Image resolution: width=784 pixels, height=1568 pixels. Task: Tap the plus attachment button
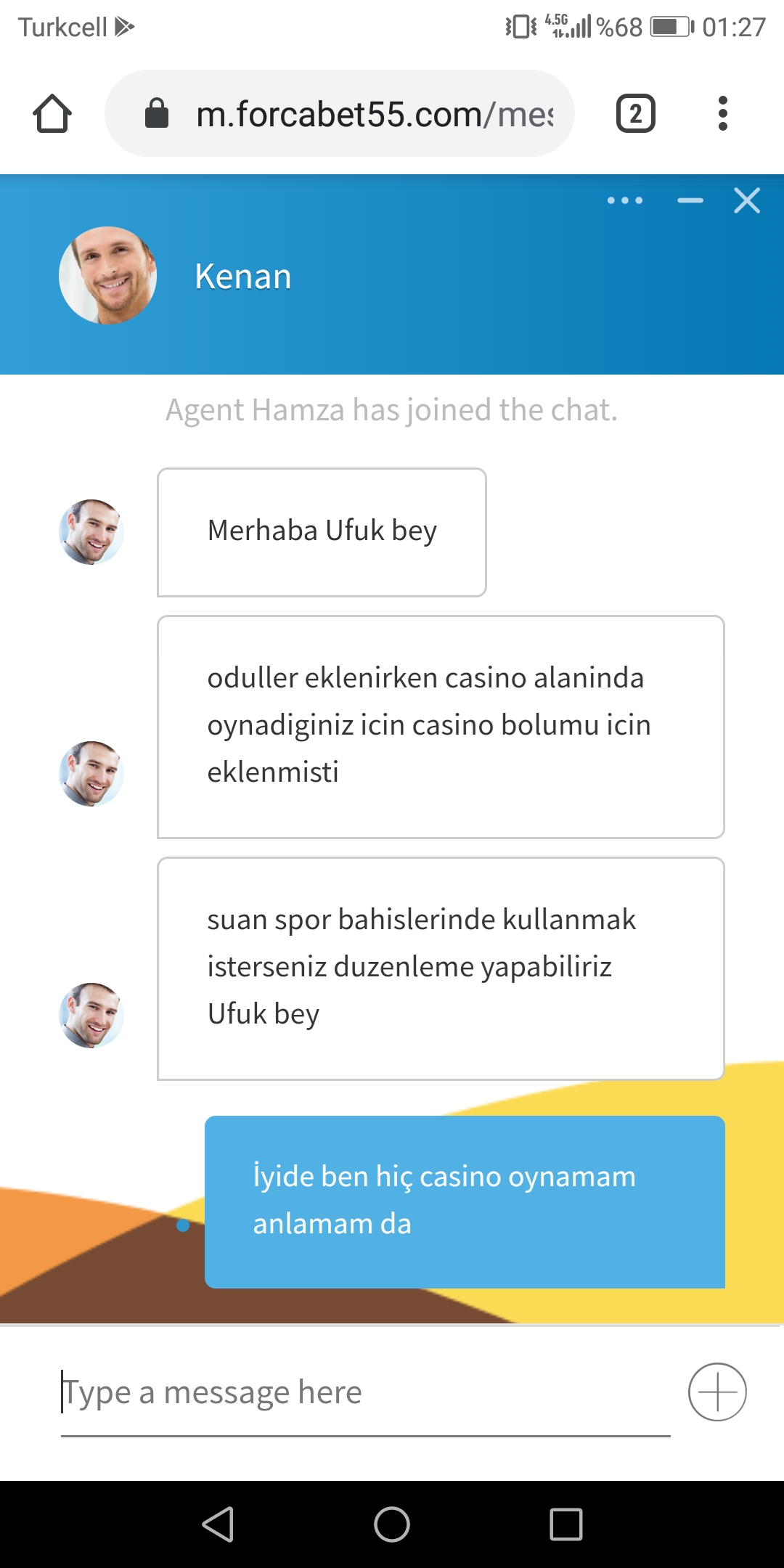pyautogui.click(x=717, y=1392)
